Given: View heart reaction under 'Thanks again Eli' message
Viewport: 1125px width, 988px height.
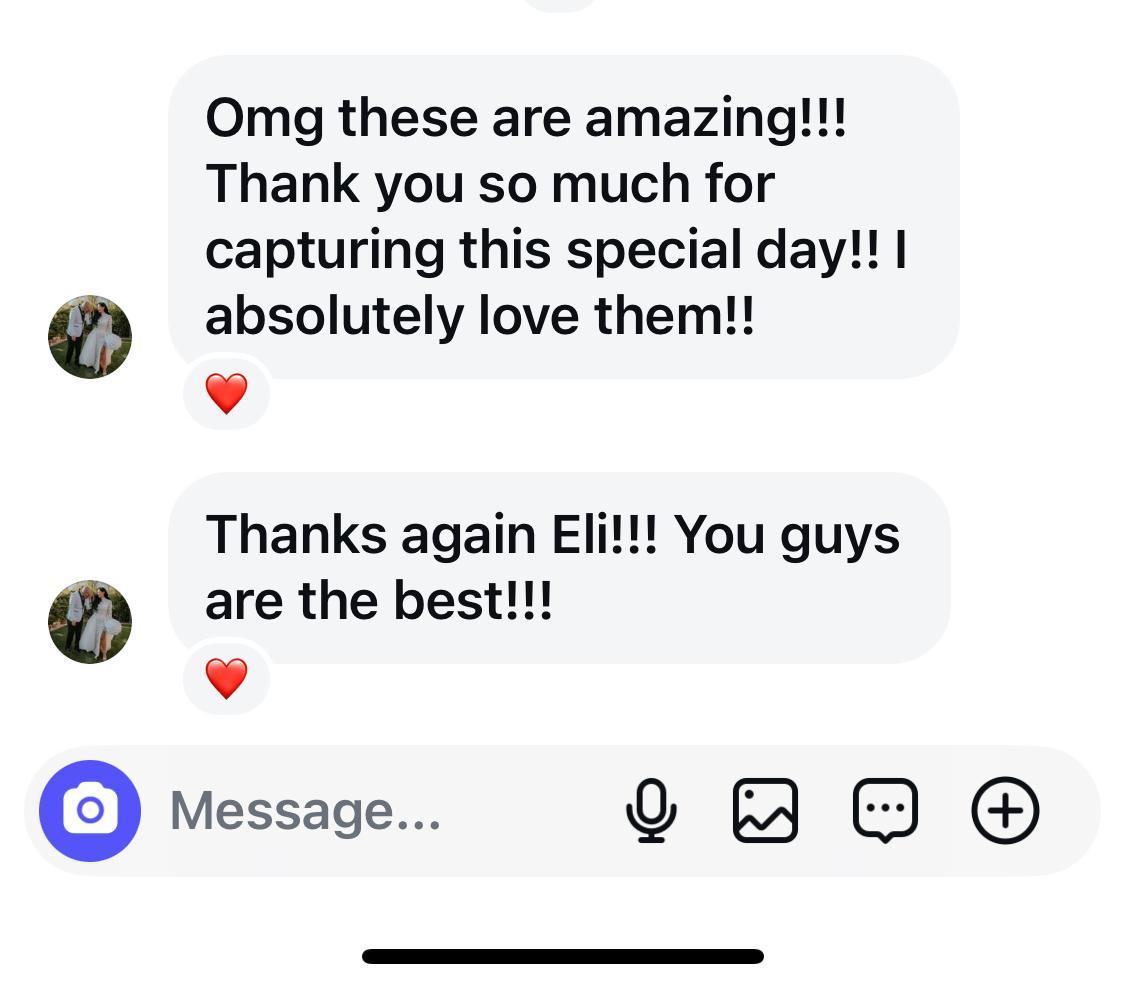Looking at the screenshot, I should pos(226,679).
